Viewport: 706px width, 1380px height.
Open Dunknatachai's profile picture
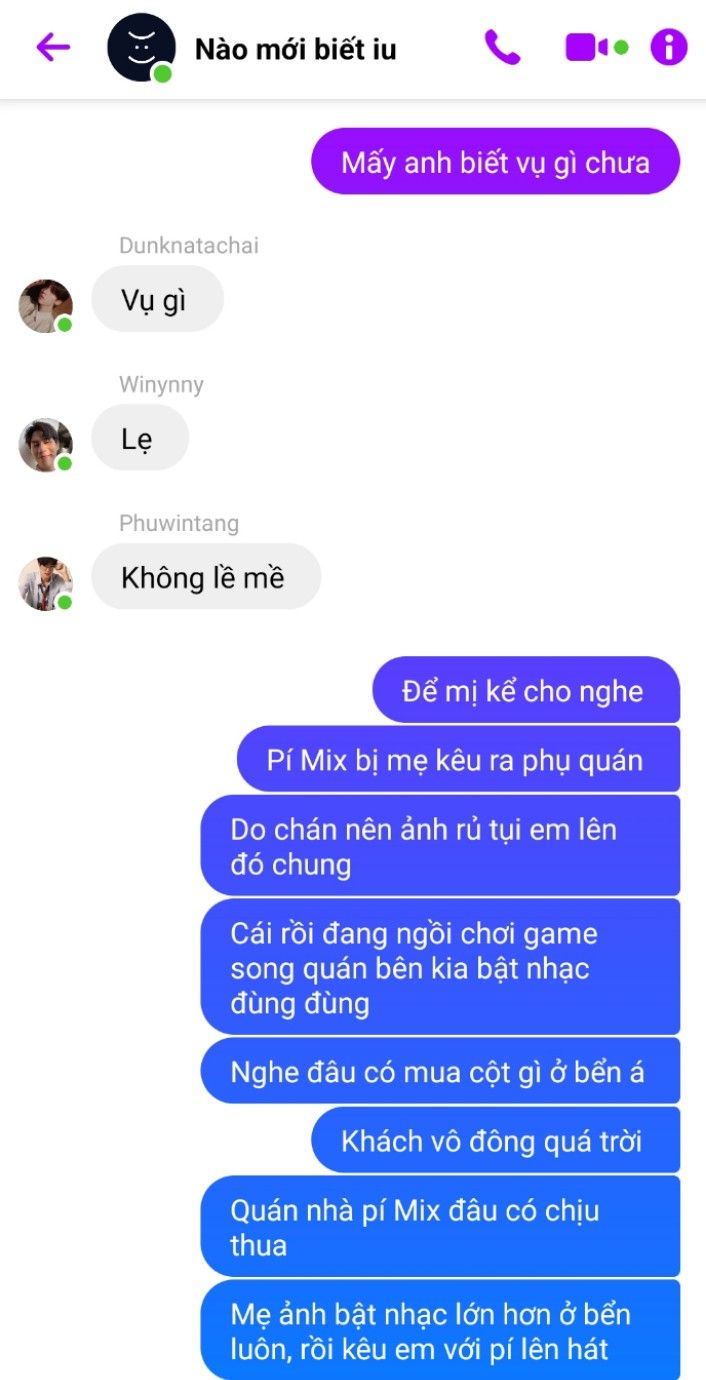(x=45, y=305)
